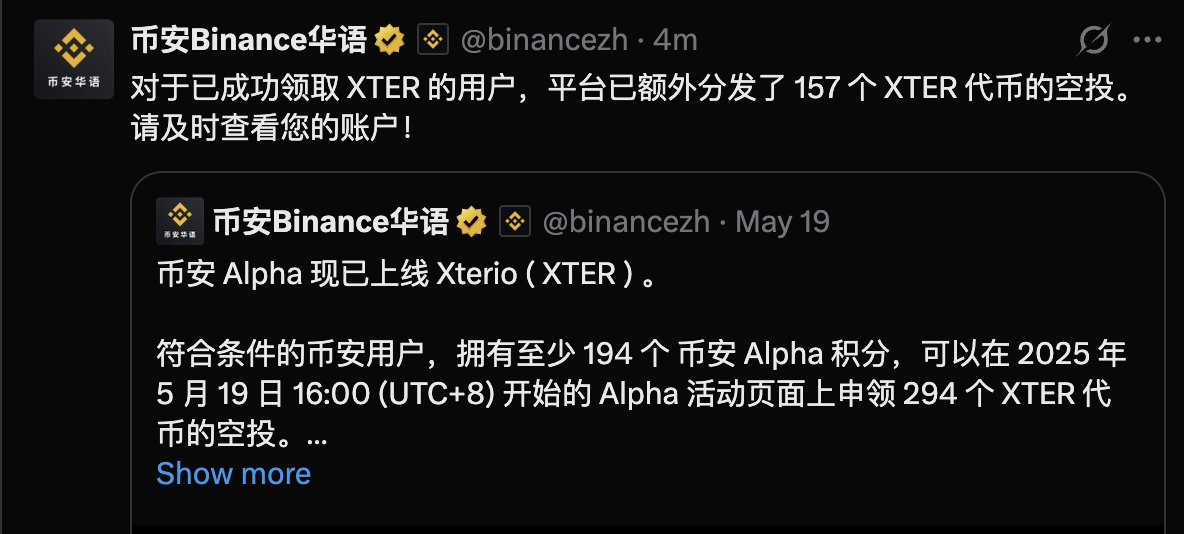Expand the quoted tweet with Show more
Viewport: 1184px width, 534px height.
pyautogui.click(x=233, y=473)
